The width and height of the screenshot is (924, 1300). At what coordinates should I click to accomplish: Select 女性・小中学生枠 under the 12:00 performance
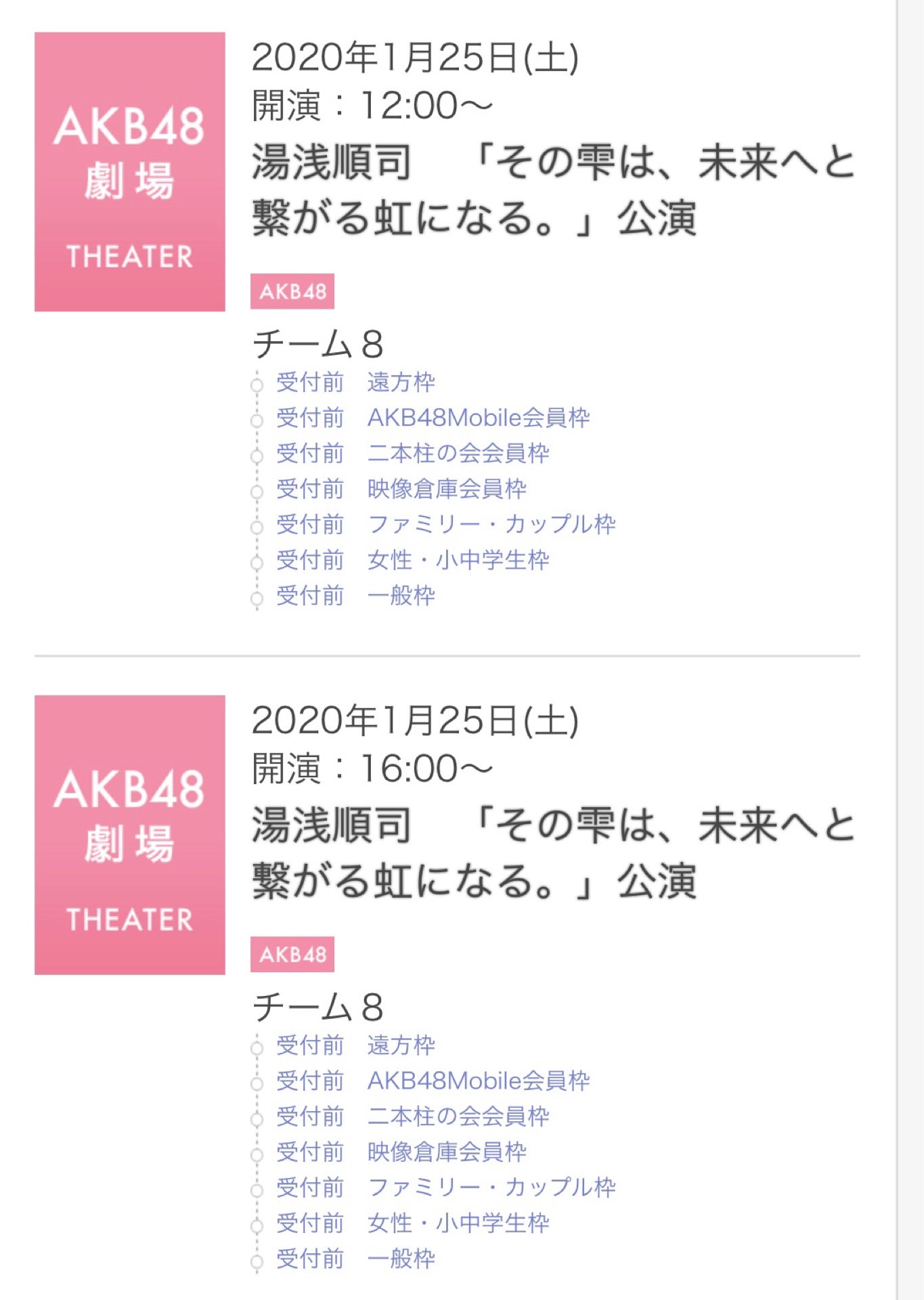coord(412,560)
